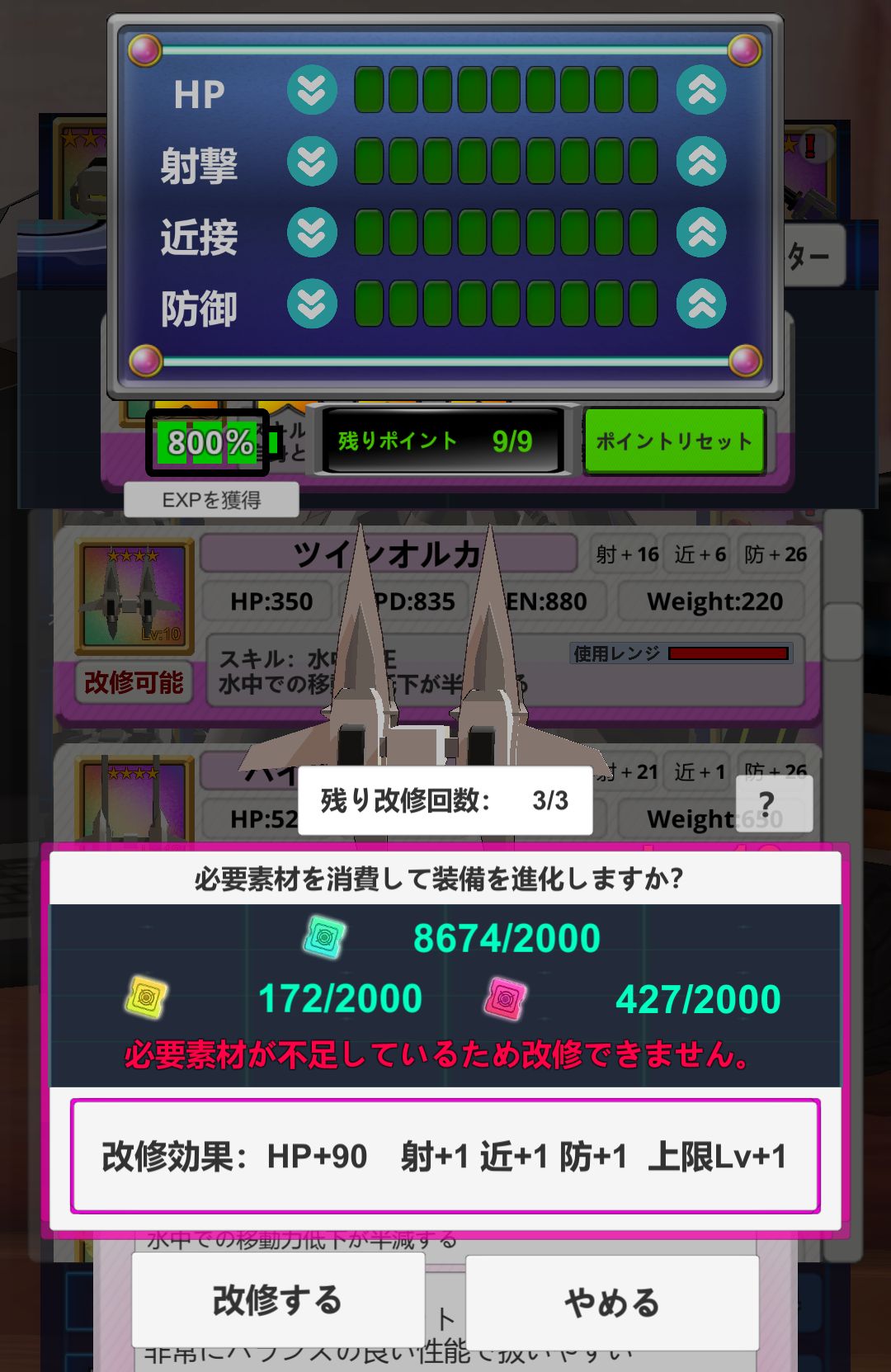
Task: Tap the EXPを獲得 button
Action: tap(211, 500)
